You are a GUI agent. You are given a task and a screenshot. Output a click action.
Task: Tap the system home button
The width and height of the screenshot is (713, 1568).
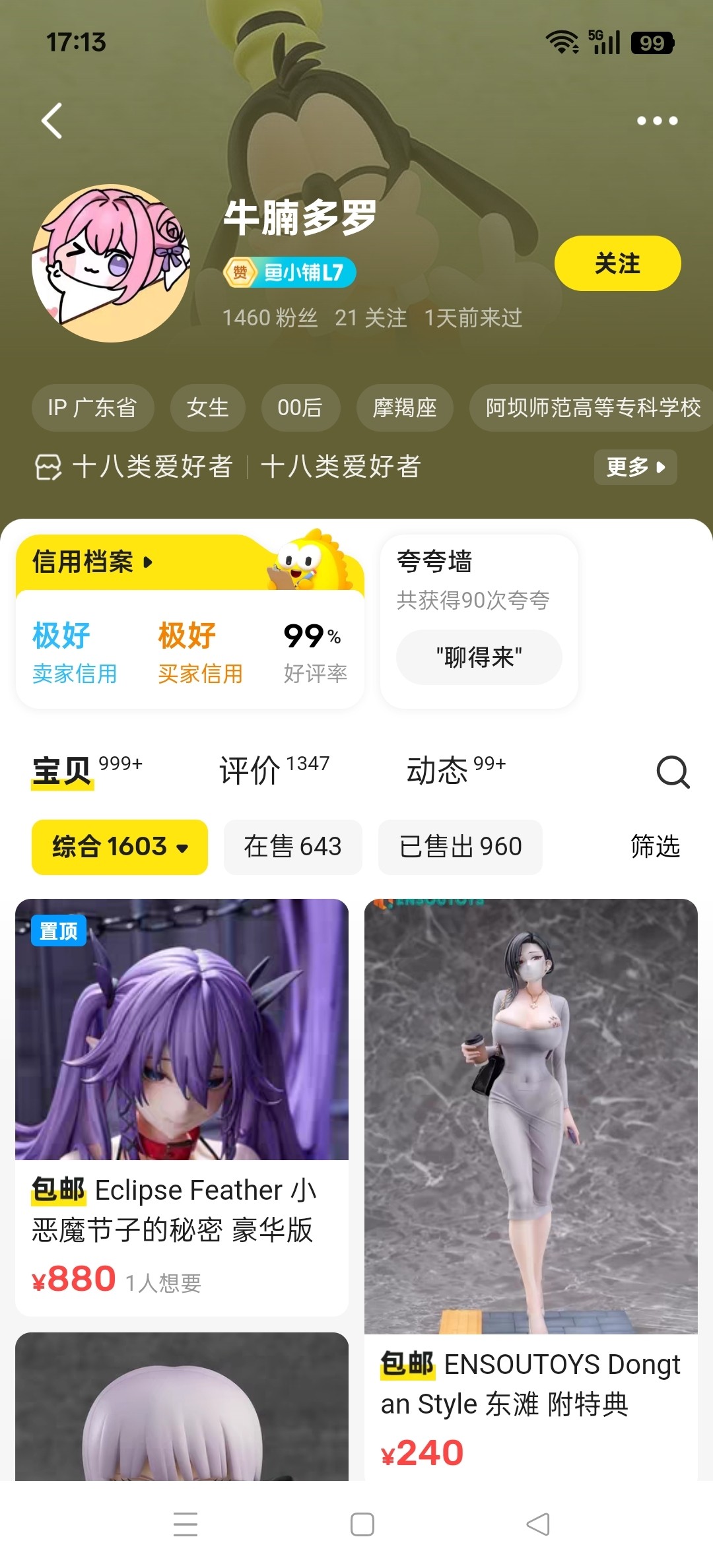(362, 1524)
